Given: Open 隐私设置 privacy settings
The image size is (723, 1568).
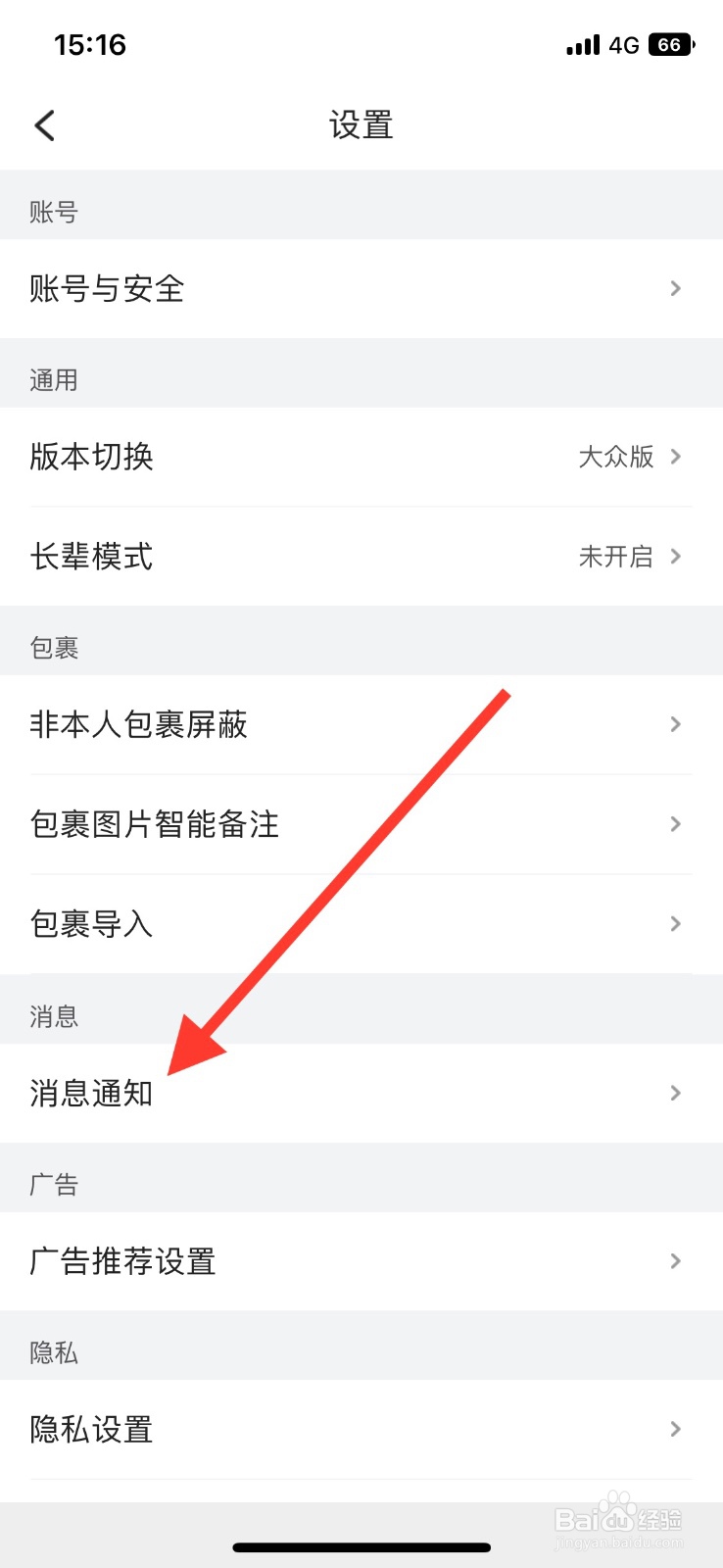Looking at the screenshot, I should click(x=361, y=1430).
